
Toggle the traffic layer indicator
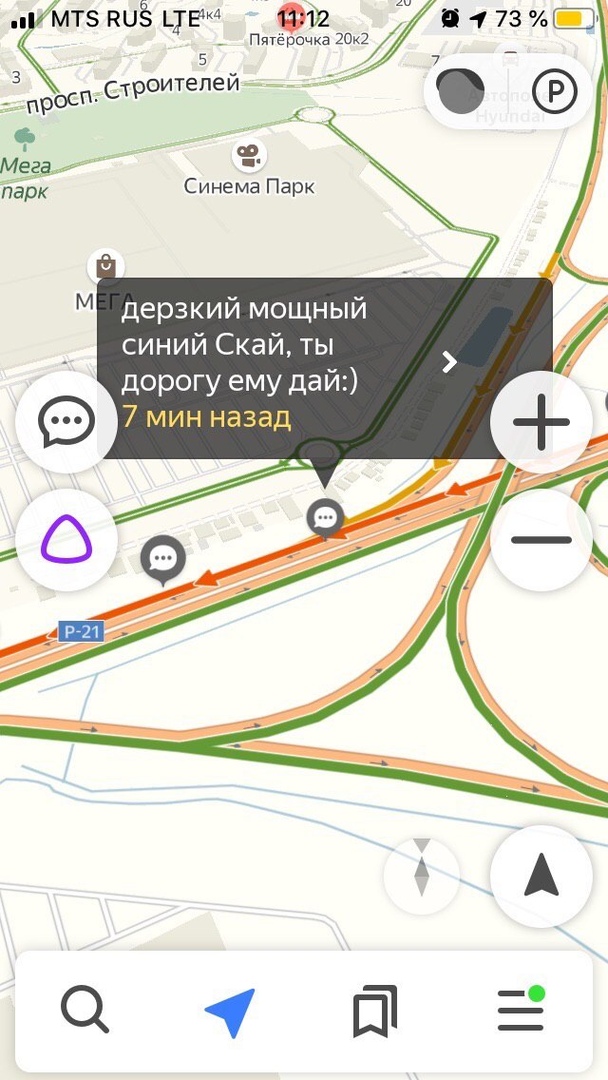point(461,92)
